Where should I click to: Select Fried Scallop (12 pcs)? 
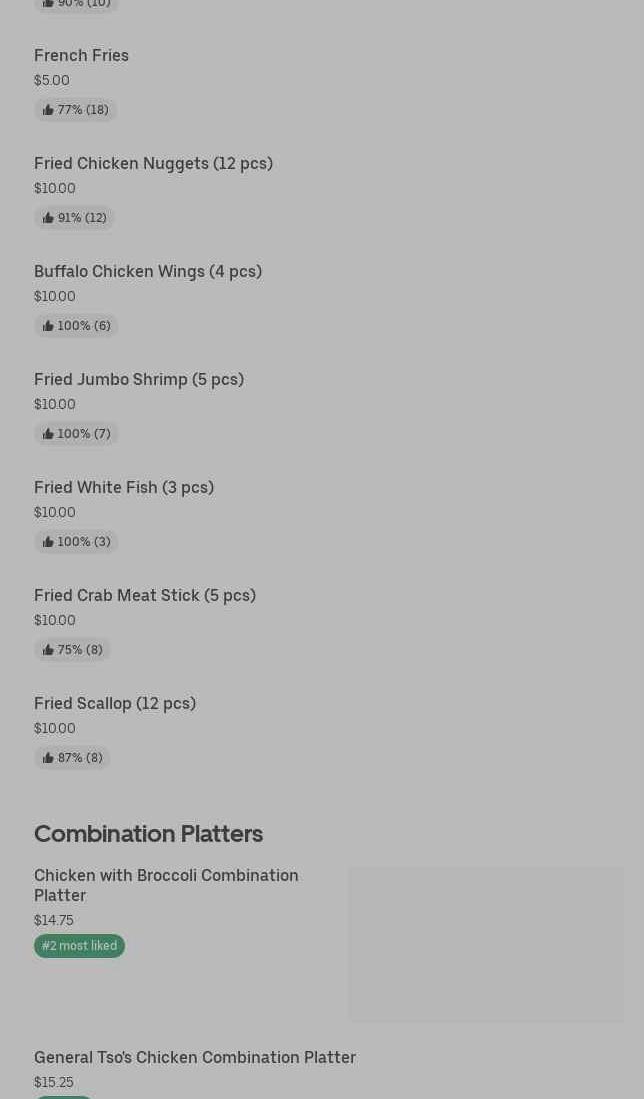point(115,704)
